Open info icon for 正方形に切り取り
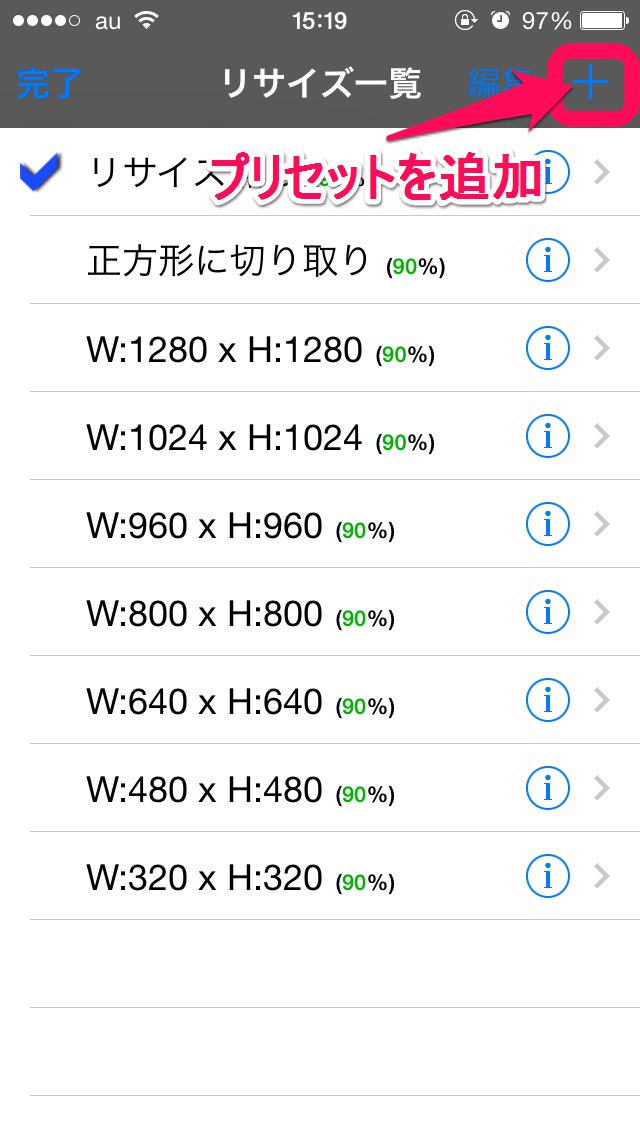Screen dimensions: 640x1136 (547, 262)
